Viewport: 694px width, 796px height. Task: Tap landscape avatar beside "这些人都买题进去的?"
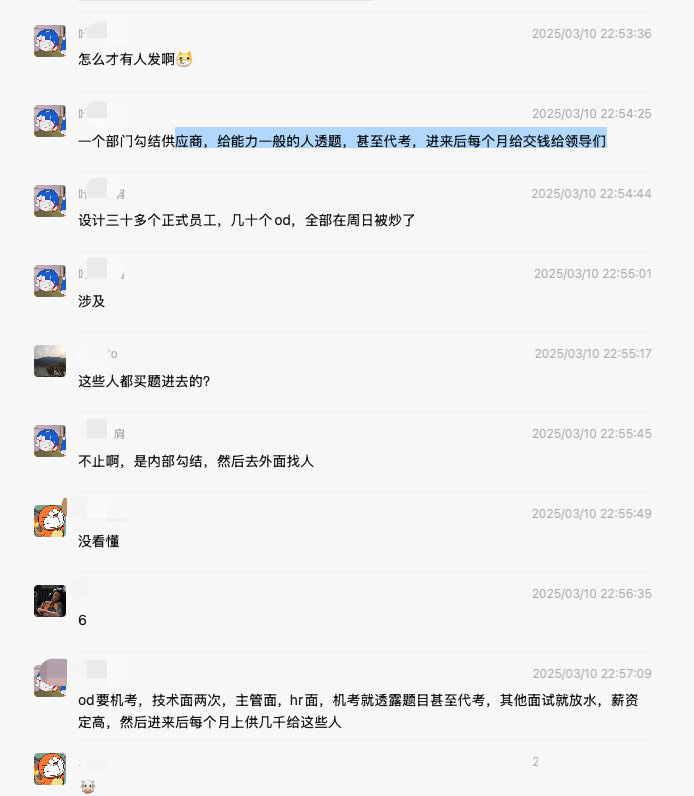coord(50,361)
